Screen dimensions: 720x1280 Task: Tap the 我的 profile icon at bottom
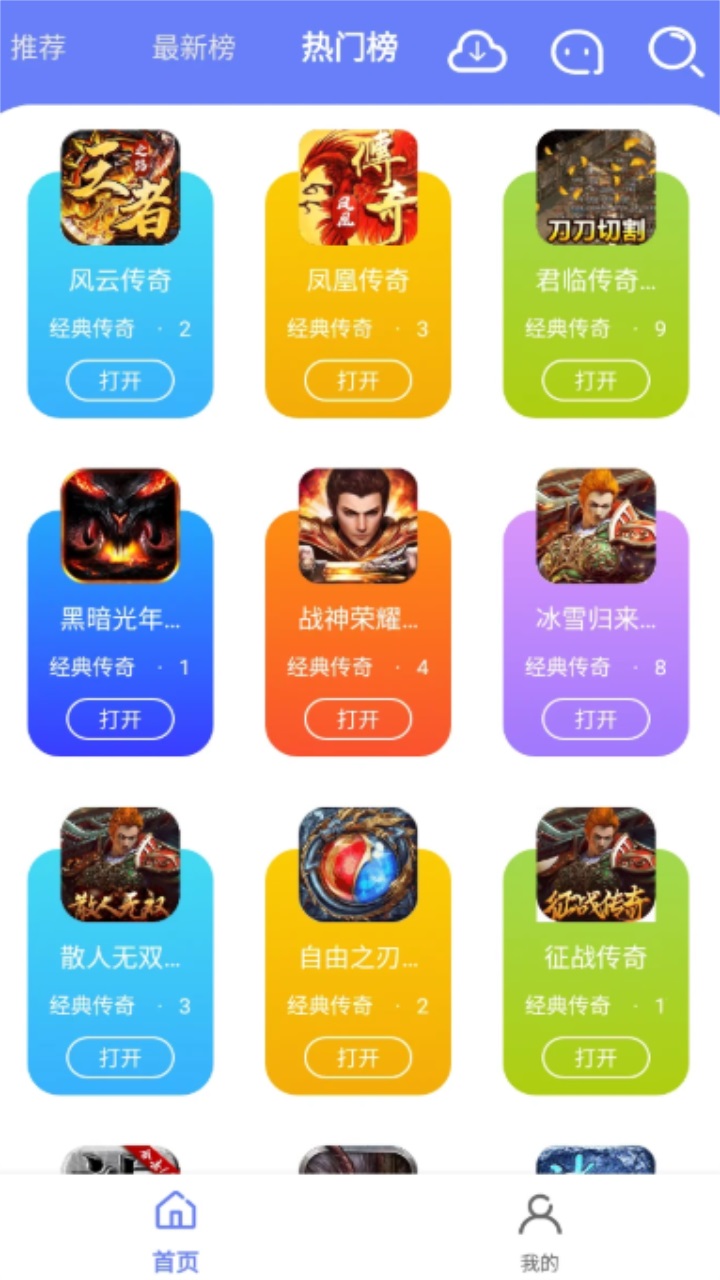point(540,1214)
